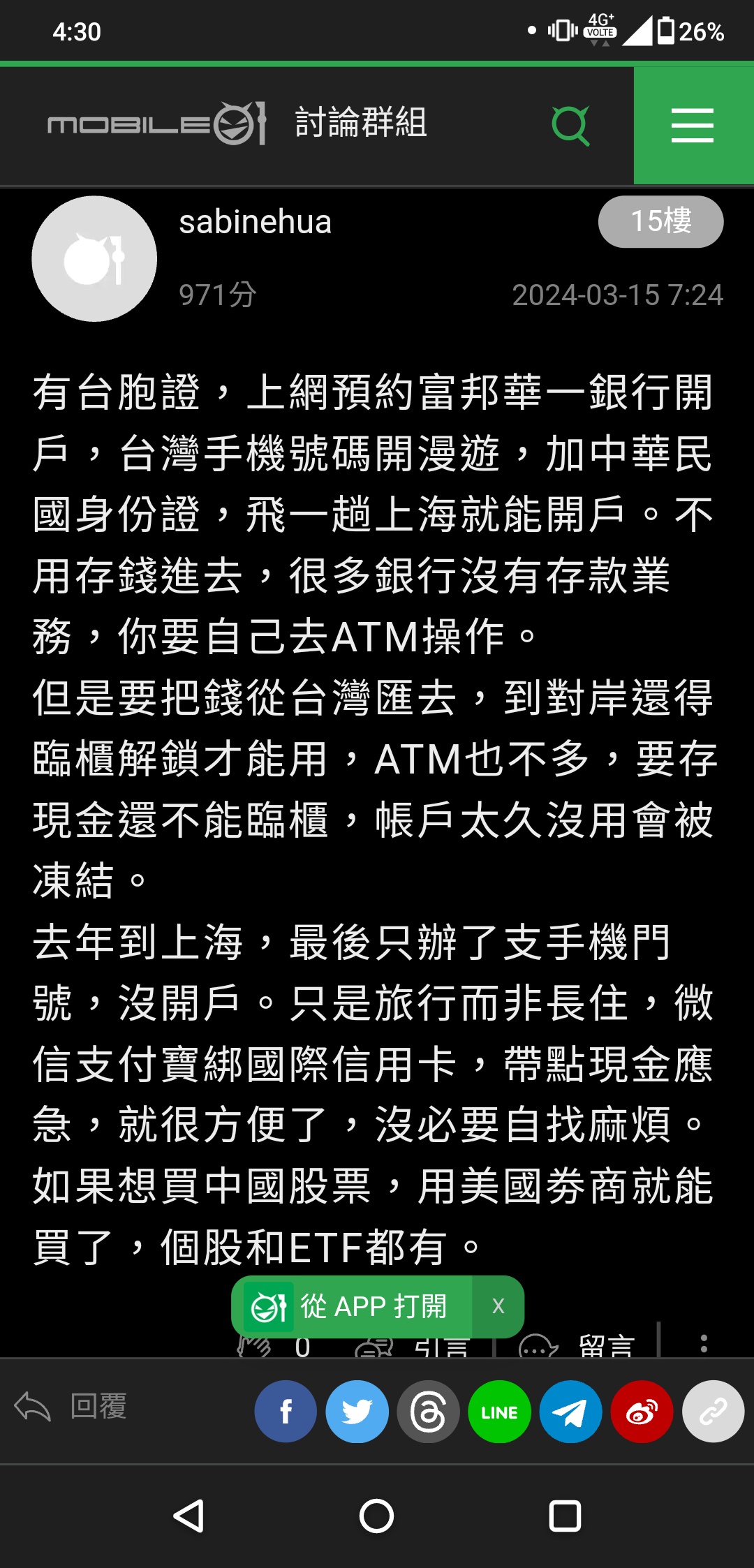The image size is (754, 1568).
Task: Share post to Threads
Action: (x=428, y=1412)
